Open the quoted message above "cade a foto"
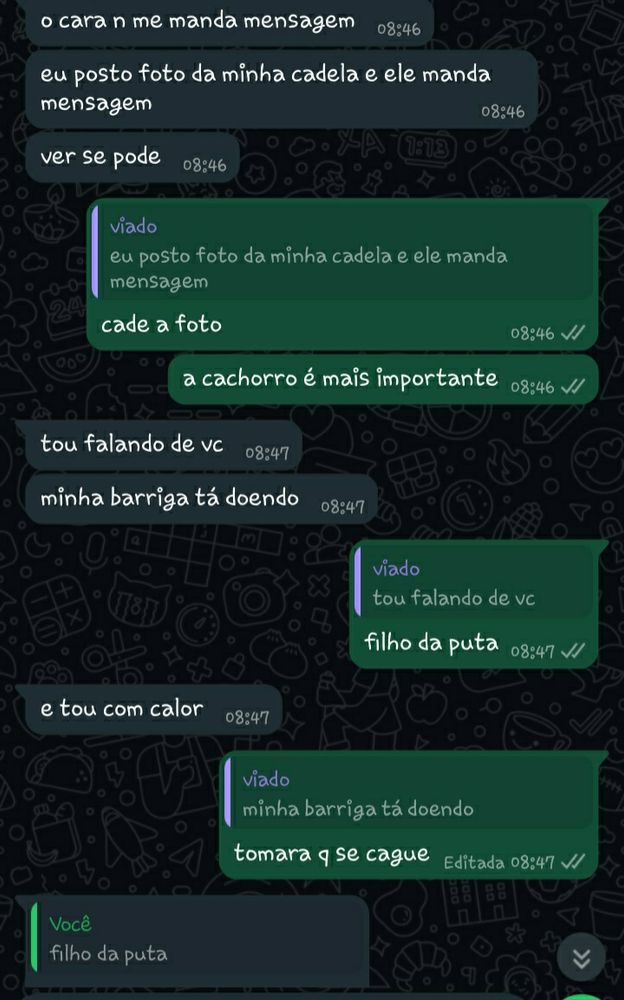 342,255
